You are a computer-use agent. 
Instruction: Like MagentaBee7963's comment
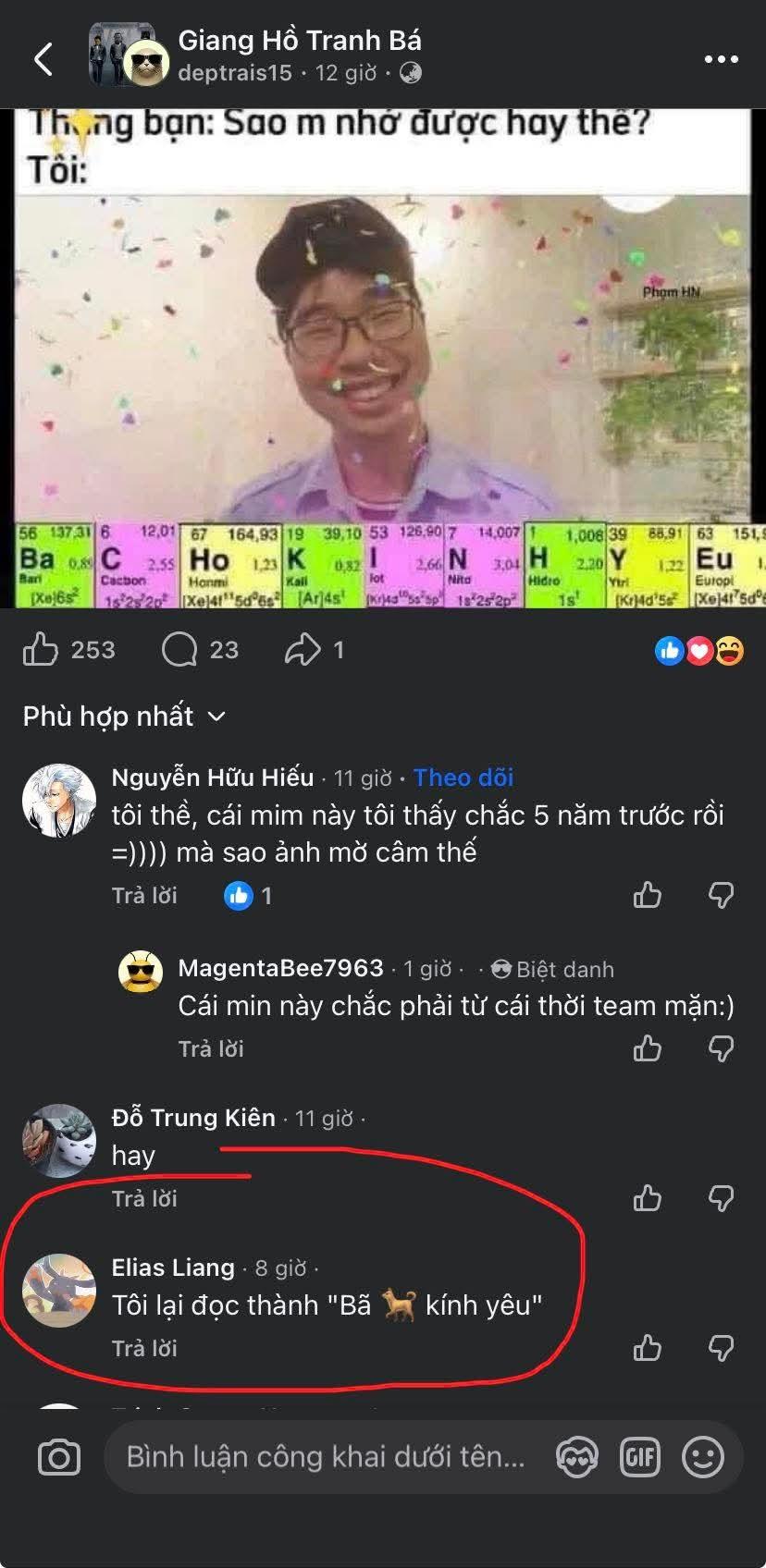648,1048
